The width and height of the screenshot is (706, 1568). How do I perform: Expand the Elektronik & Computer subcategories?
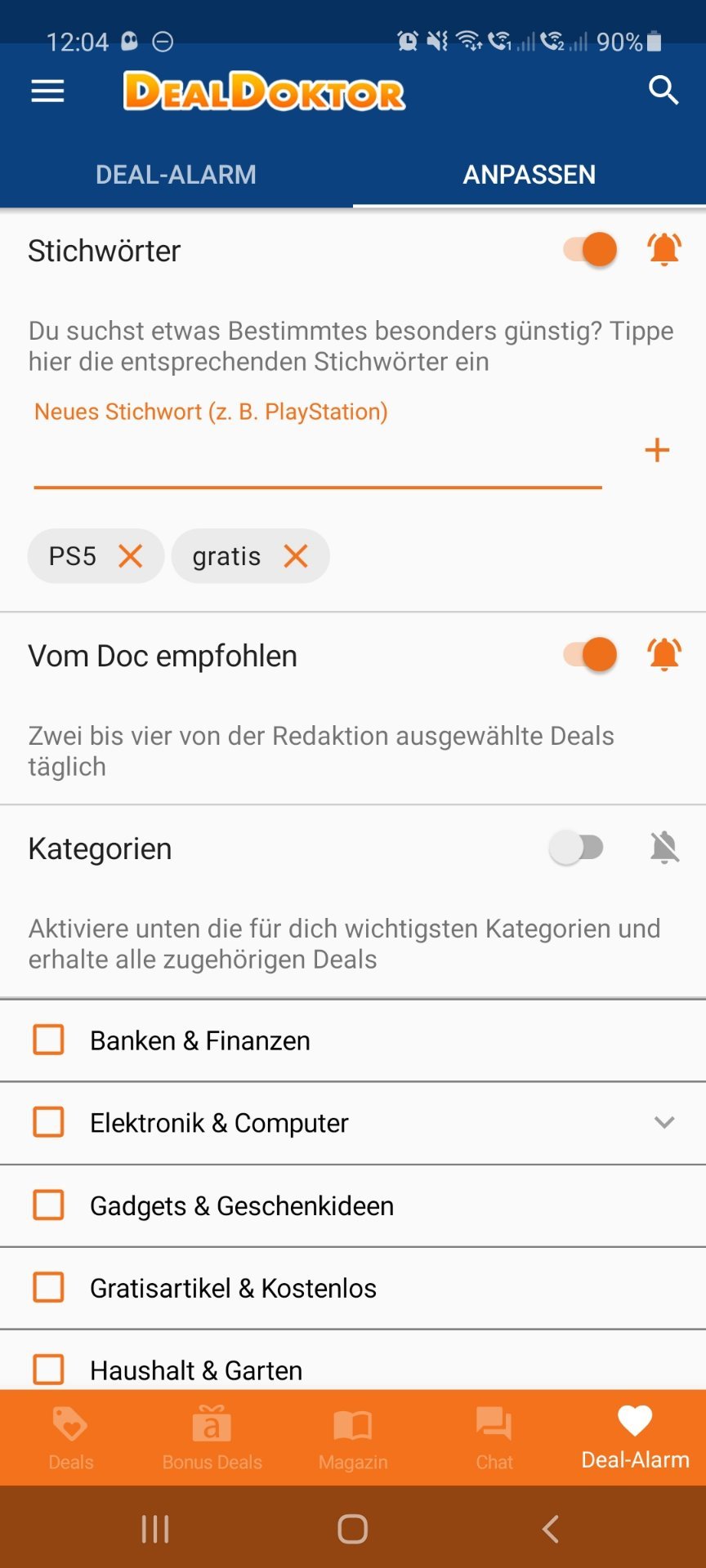(x=664, y=1122)
